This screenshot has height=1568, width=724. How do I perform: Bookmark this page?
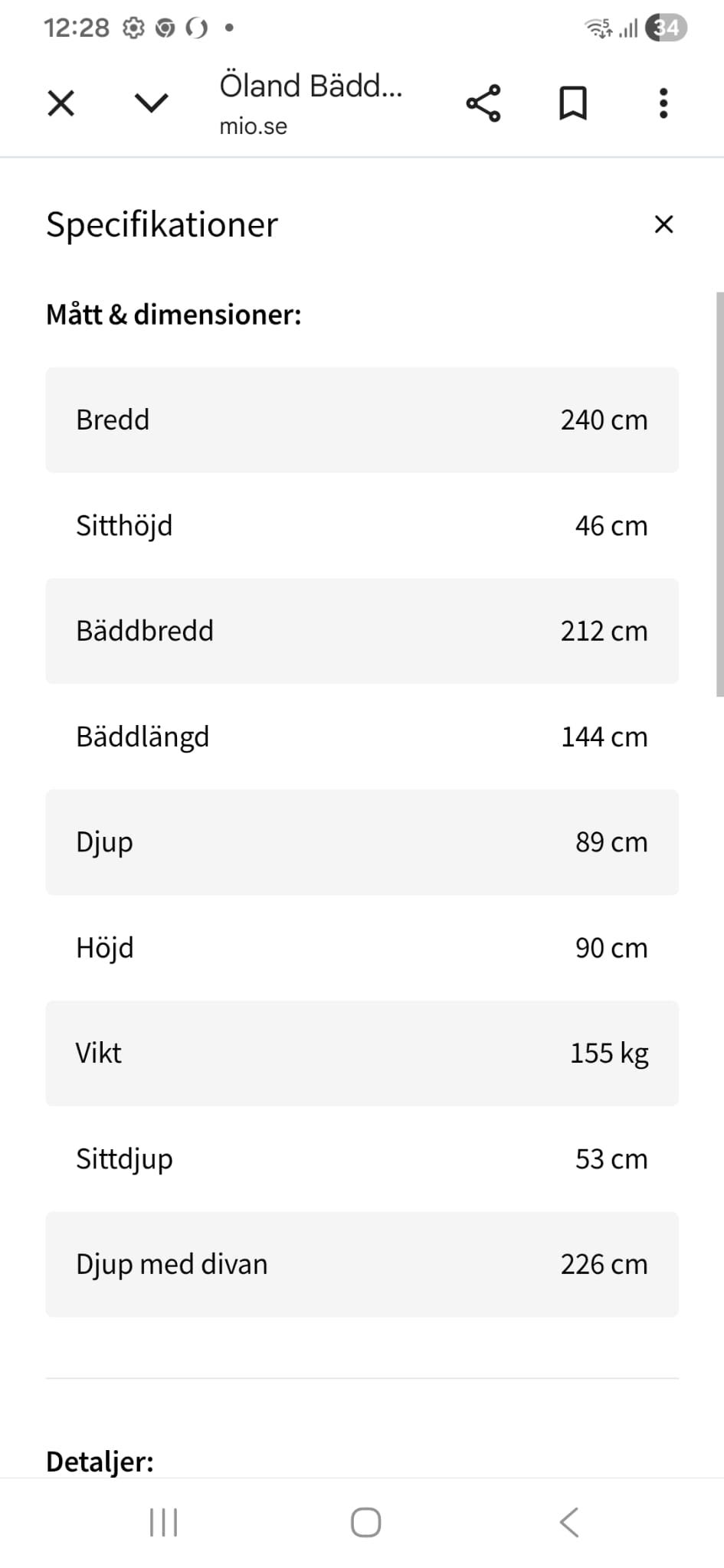(x=573, y=103)
